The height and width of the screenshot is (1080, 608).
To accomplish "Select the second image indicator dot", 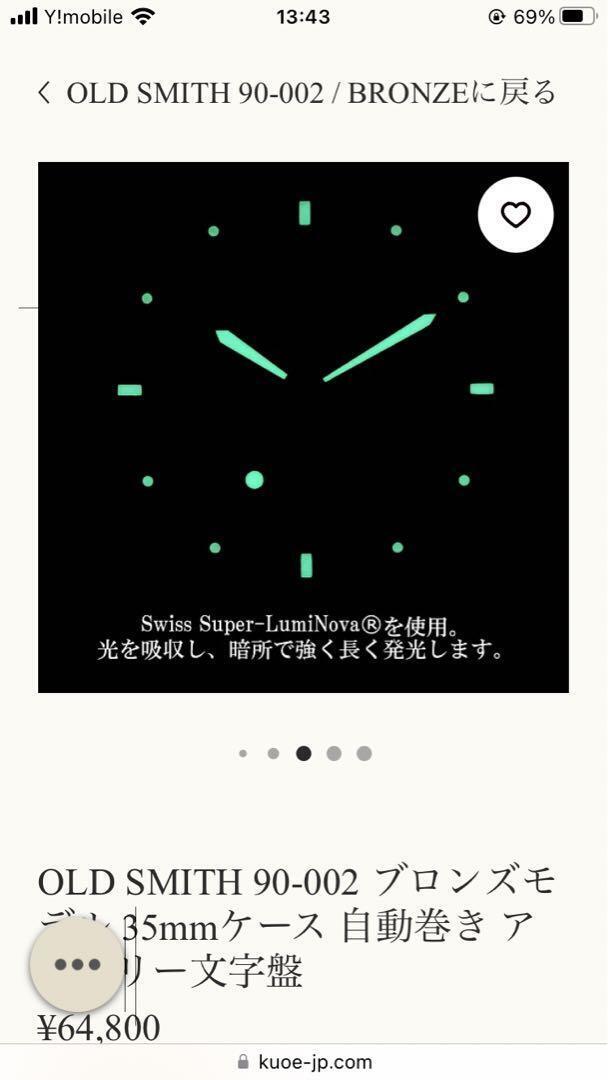I will [x=273, y=753].
